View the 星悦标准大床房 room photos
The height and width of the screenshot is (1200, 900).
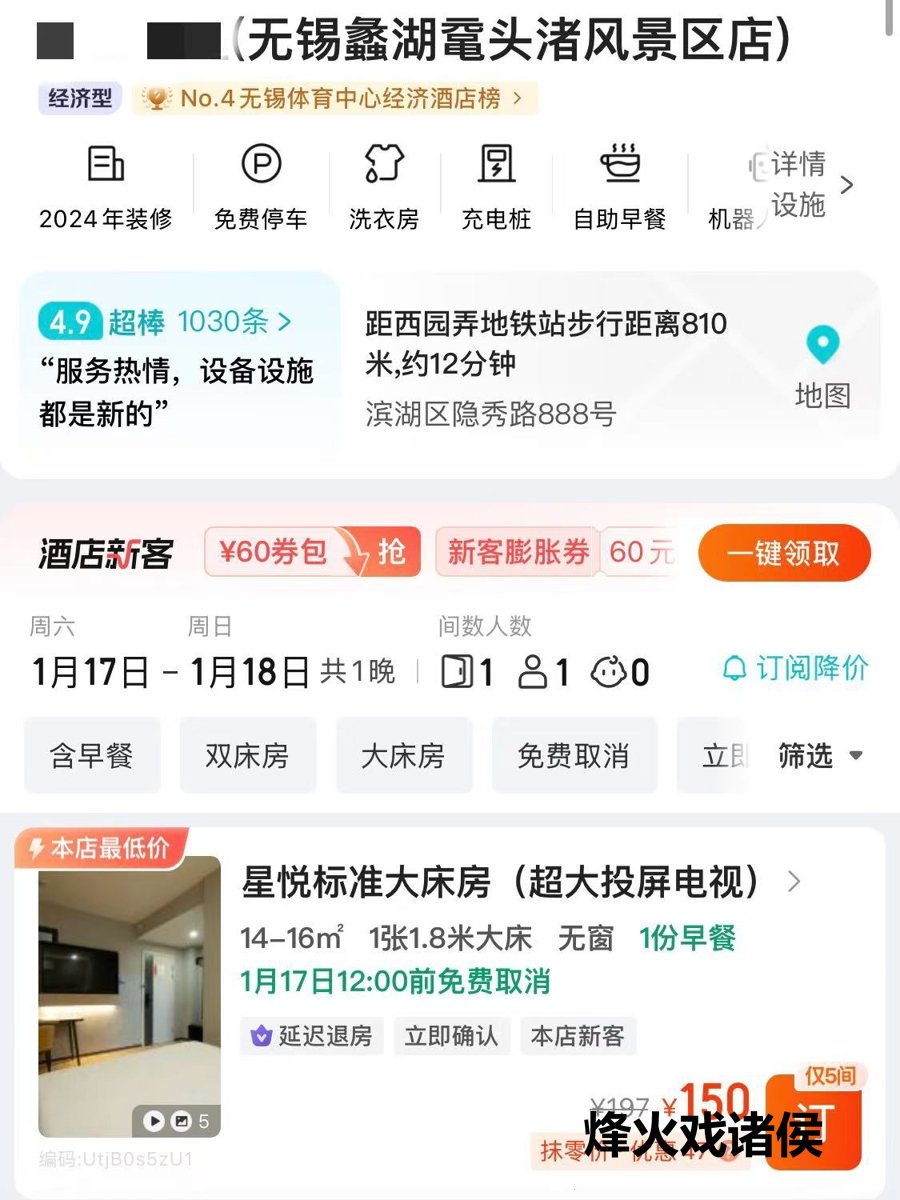coord(129,995)
